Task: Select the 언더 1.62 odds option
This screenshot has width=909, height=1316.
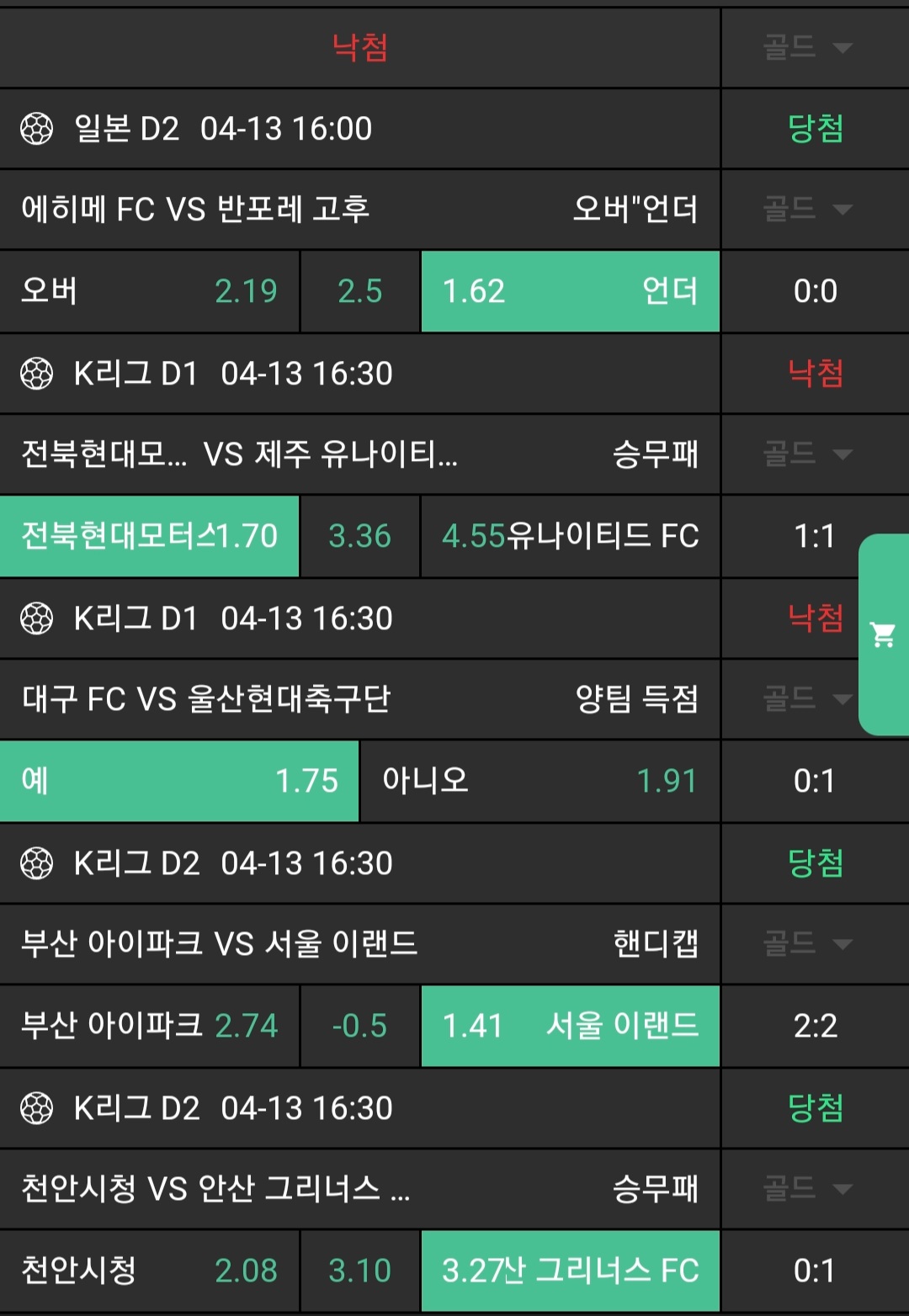Action: coord(570,291)
